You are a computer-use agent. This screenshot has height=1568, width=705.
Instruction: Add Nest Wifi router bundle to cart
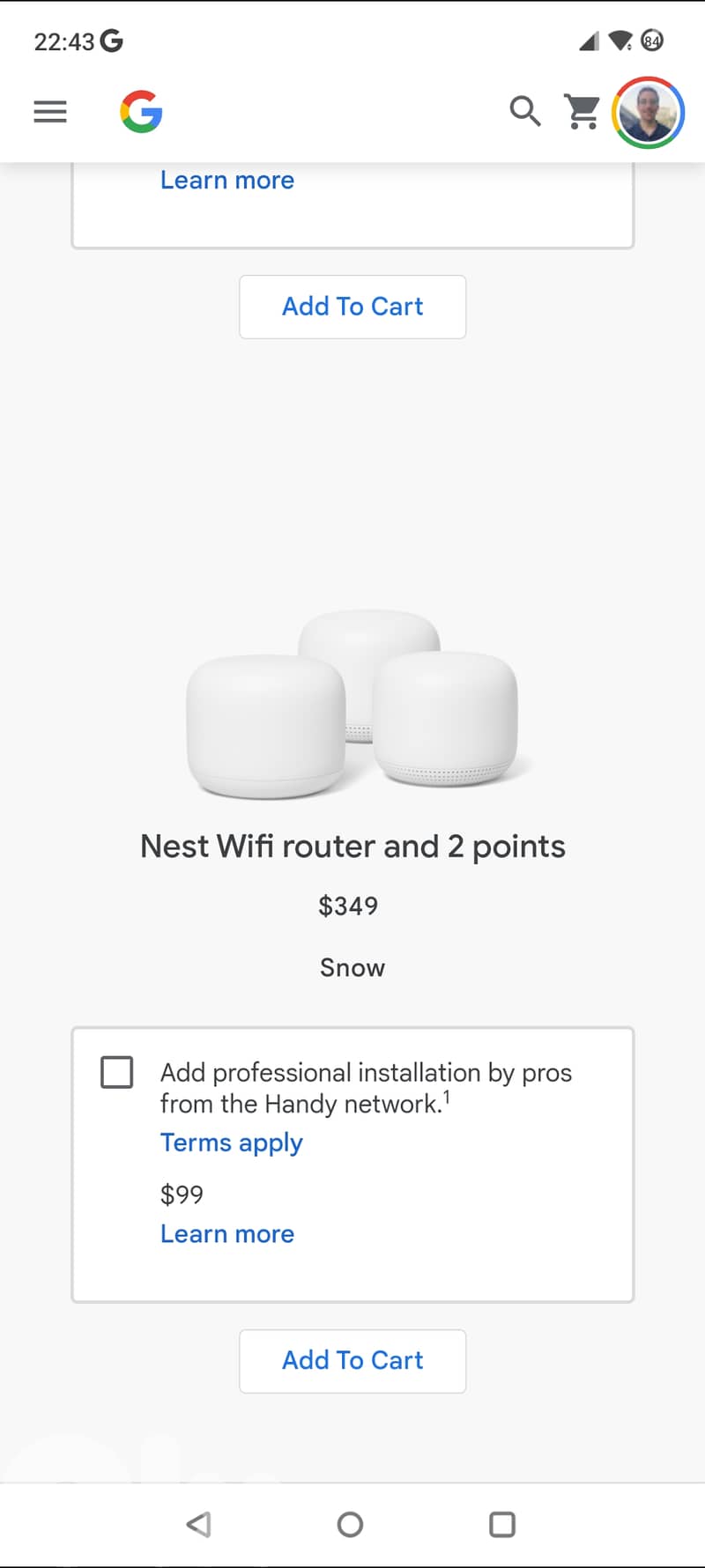pos(352,1361)
